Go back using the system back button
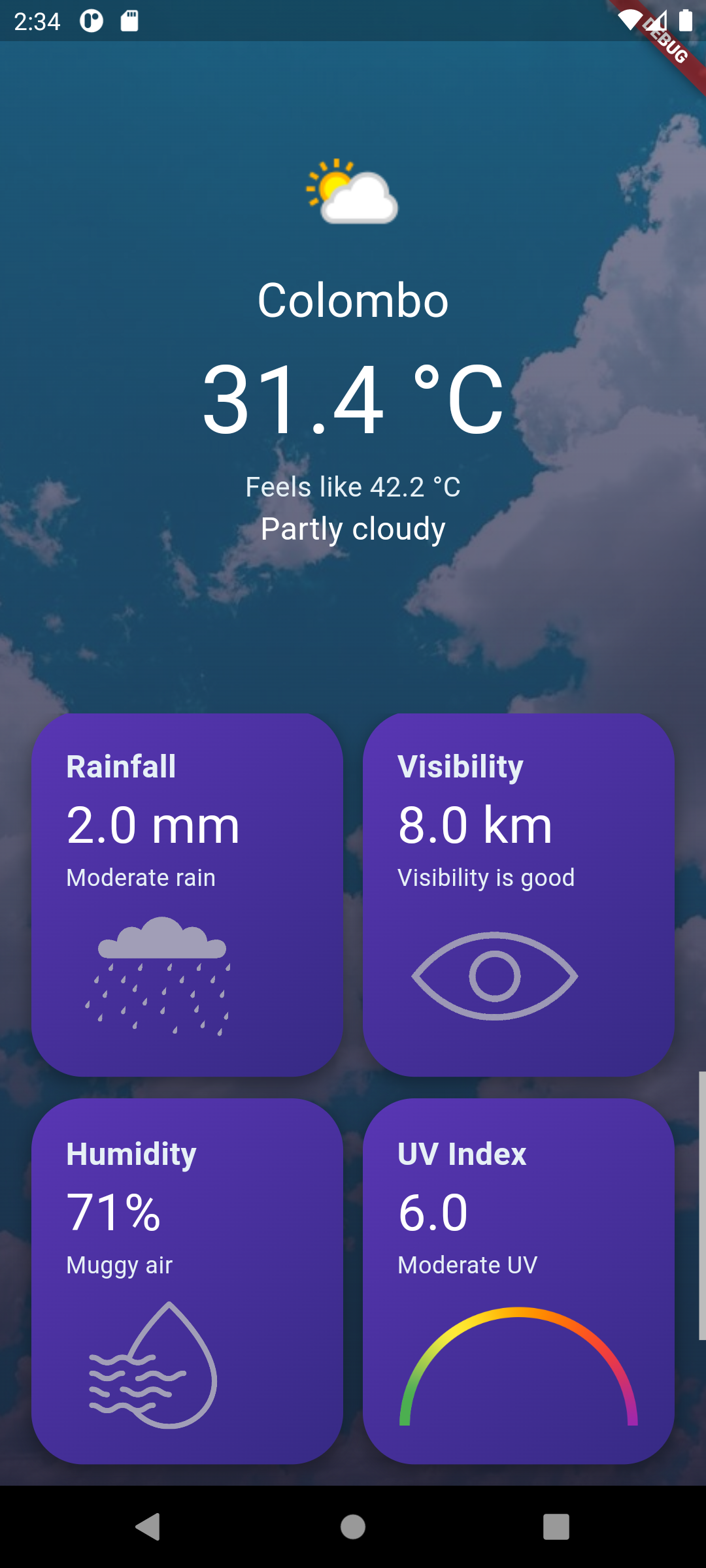The image size is (706, 1568). 148,1527
